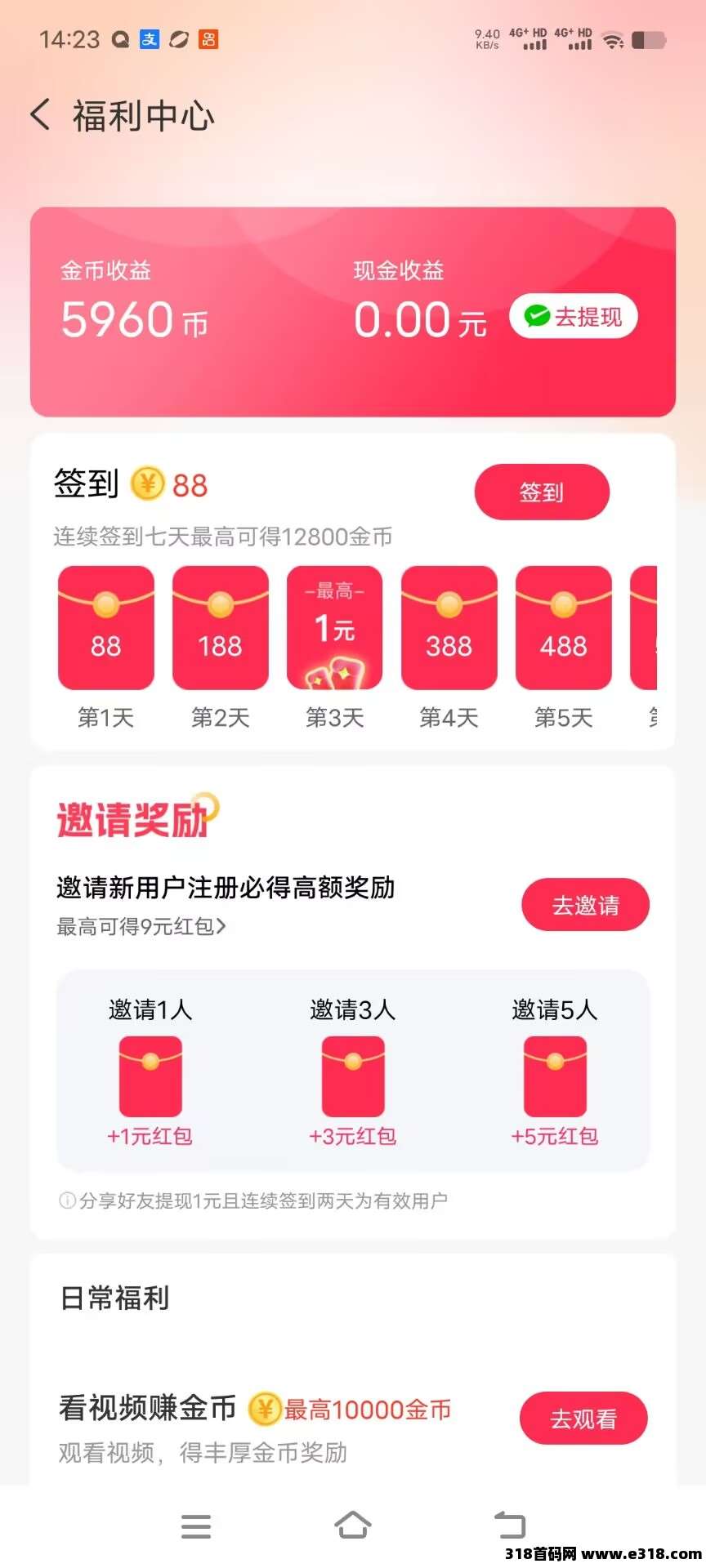This screenshot has width=706, height=1568.
Task: Tap 去提现 to withdraw cash
Action: tap(573, 317)
